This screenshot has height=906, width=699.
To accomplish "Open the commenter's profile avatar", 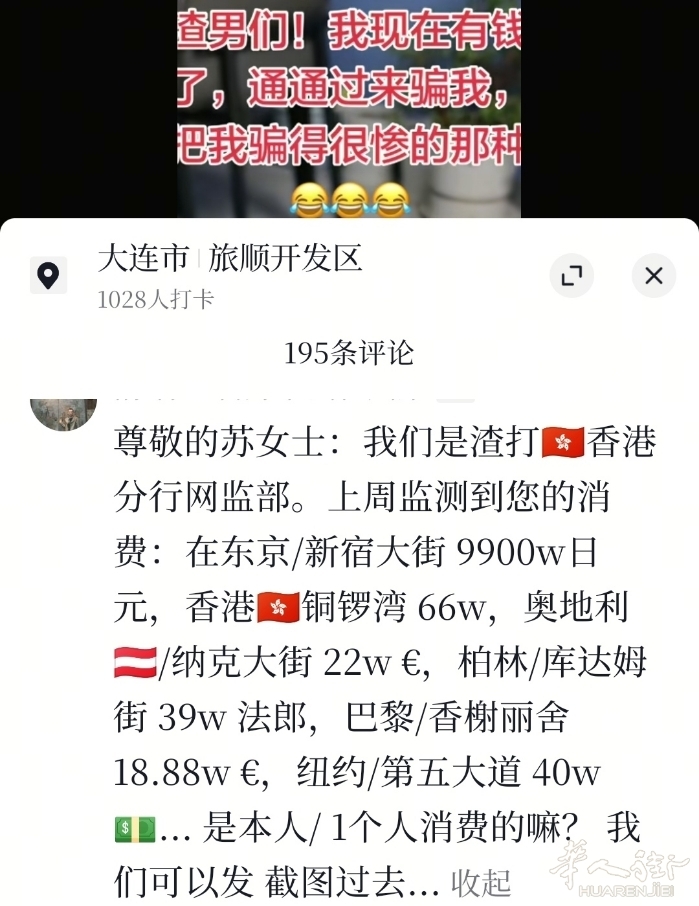I will point(63,411).
